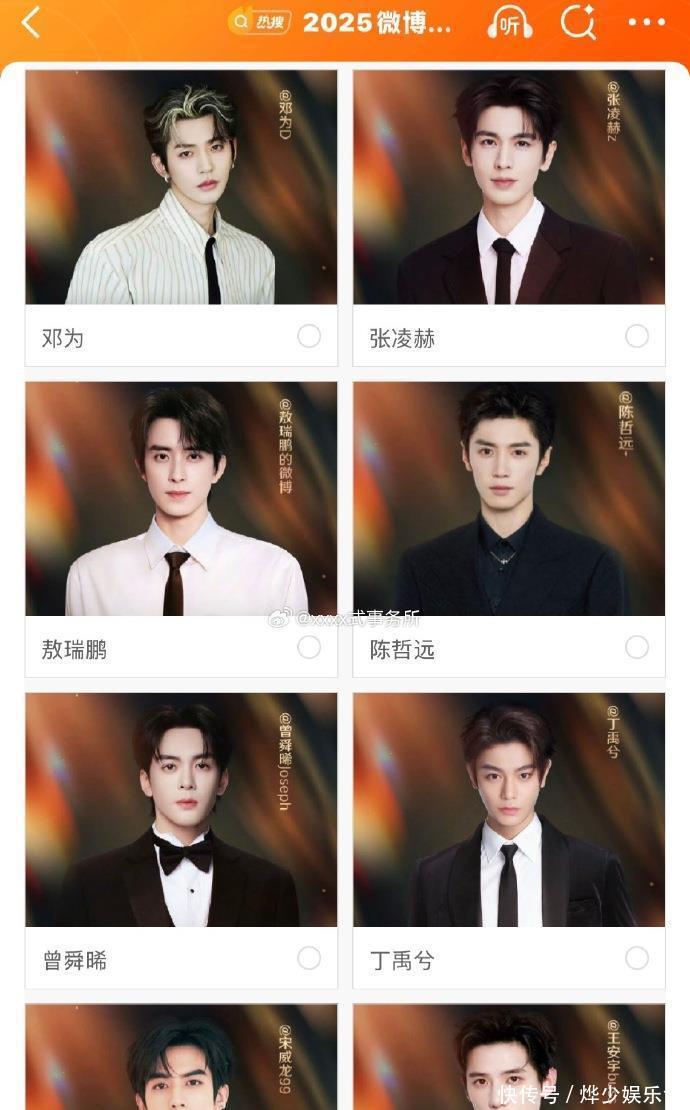Select the radio button for 敖瑞鹏

[309, 647]
